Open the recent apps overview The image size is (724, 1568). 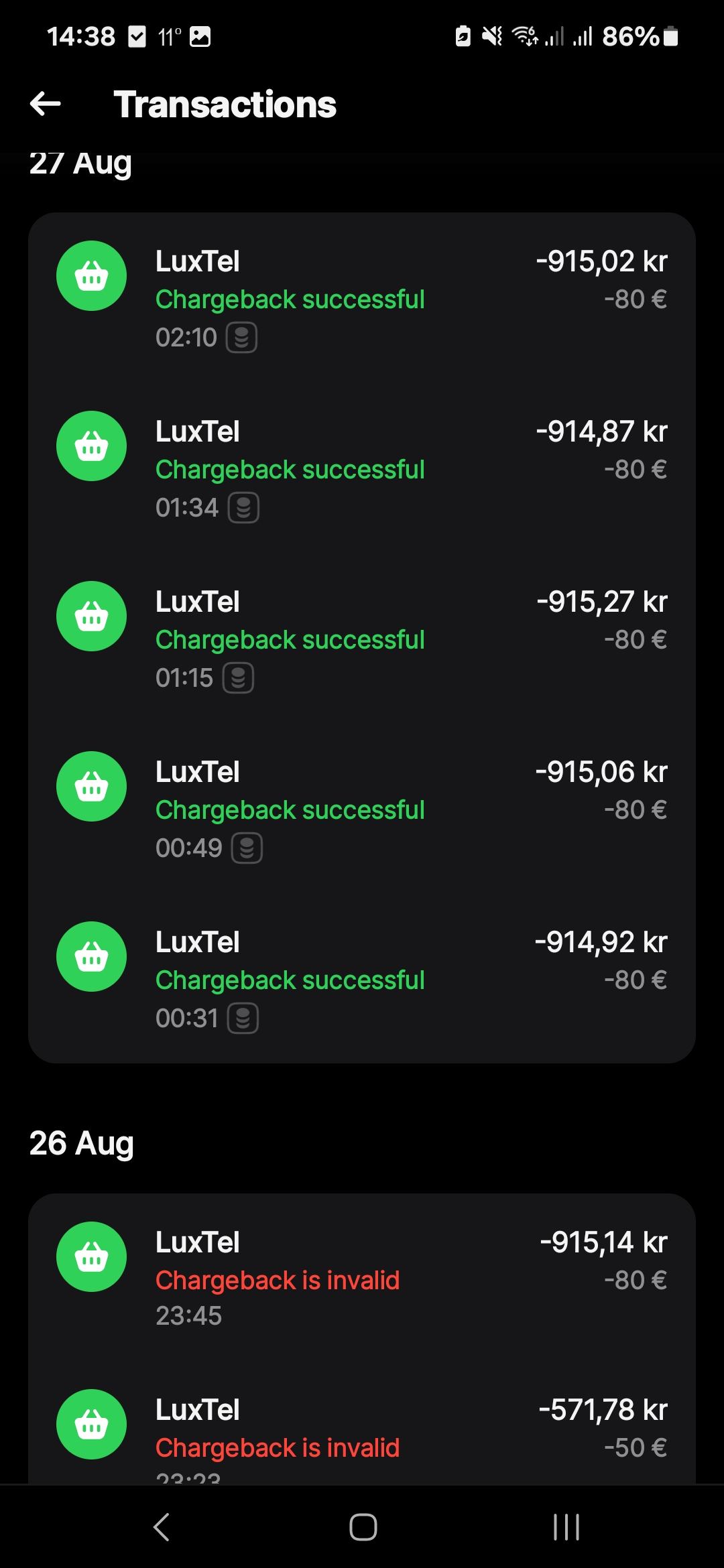click(566, 1527)
